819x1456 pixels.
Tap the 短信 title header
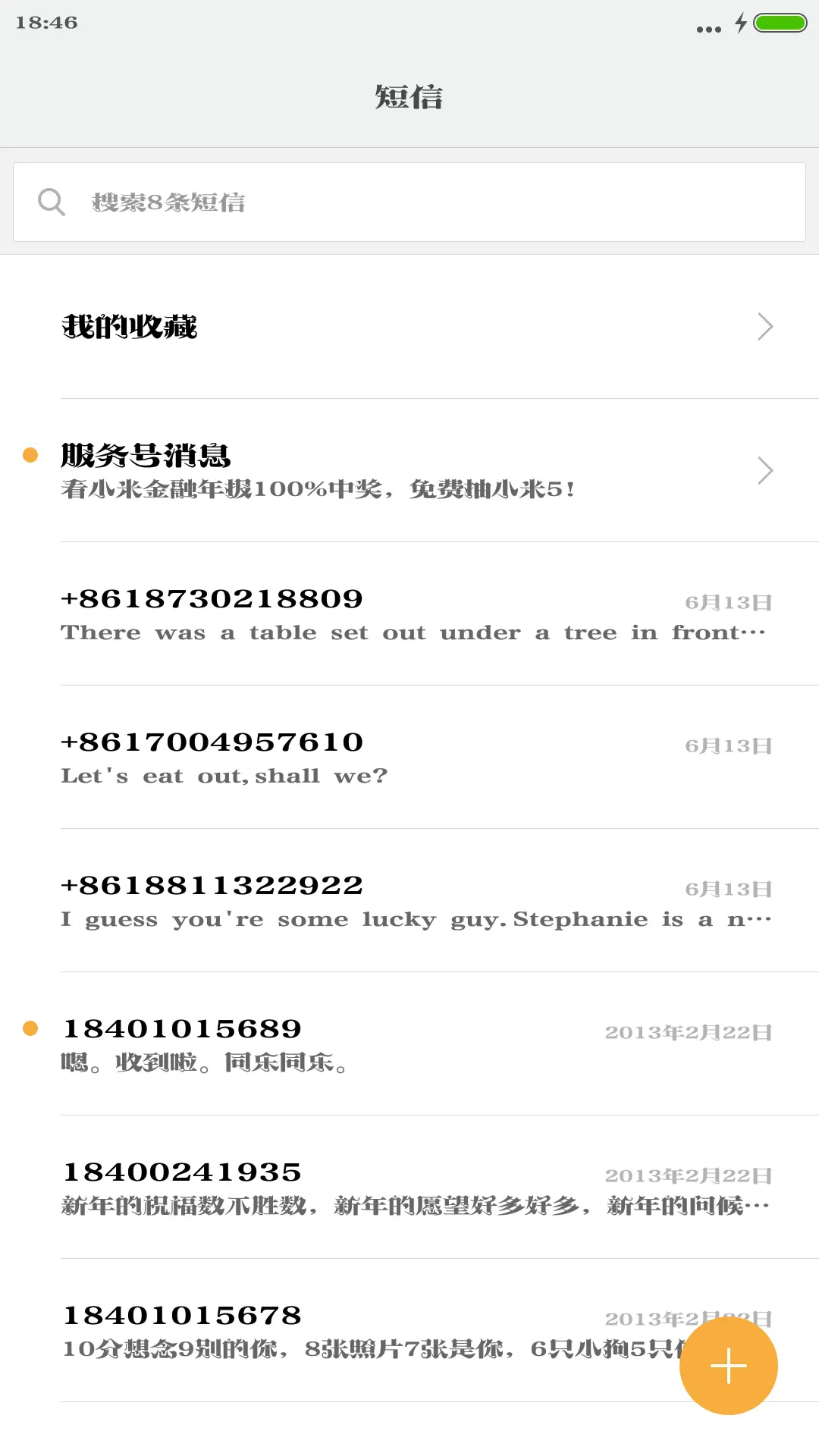(409, 97)
